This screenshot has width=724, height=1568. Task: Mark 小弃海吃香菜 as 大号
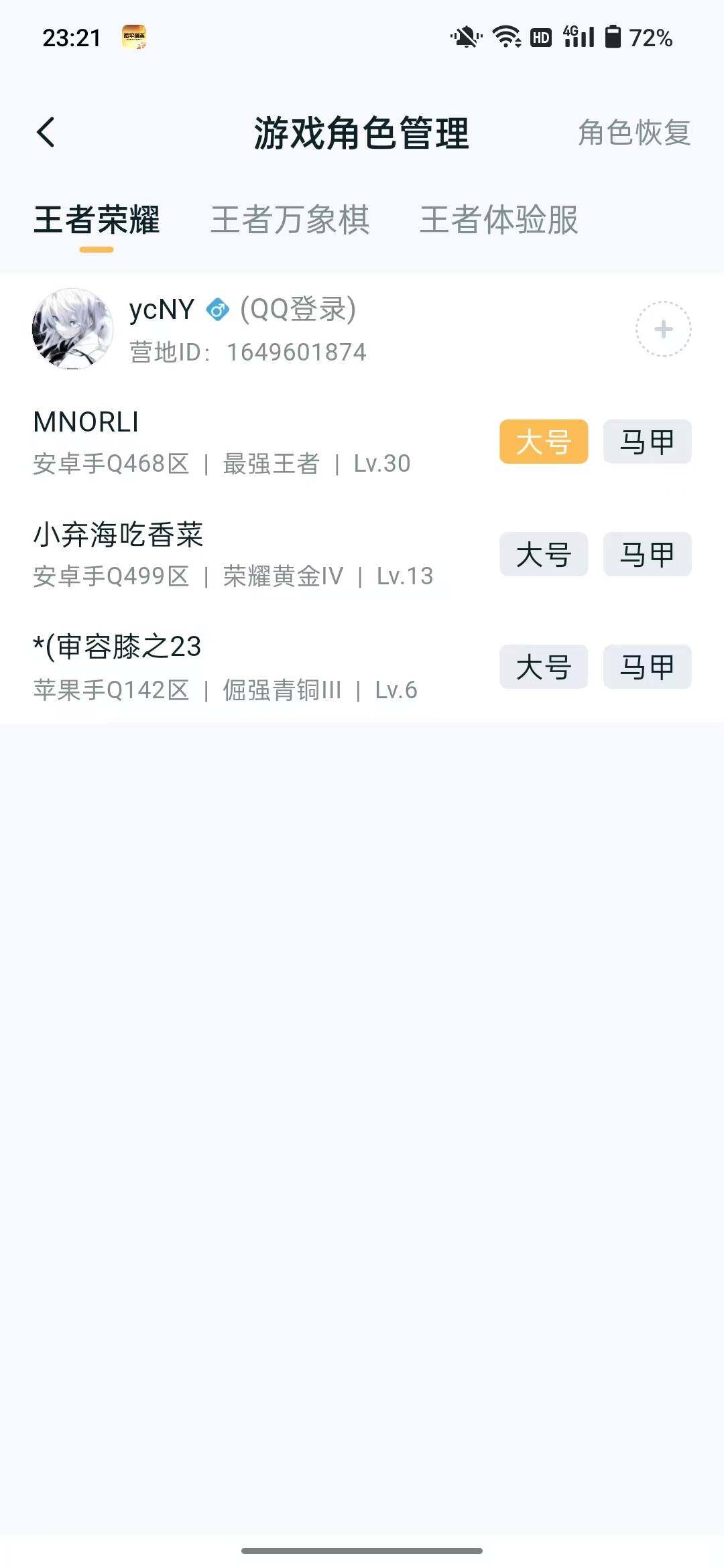pyautogui.click(x=542, y=554)
